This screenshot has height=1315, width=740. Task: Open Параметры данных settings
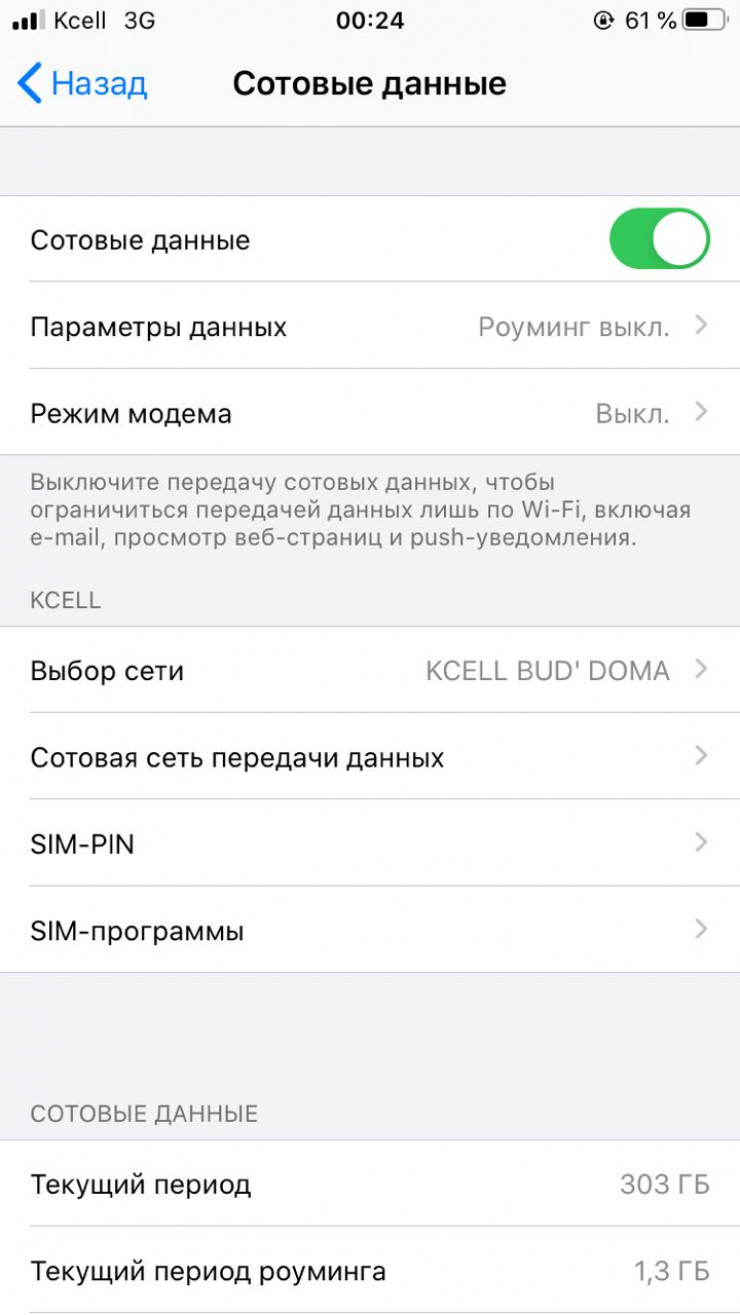[370, 327]
